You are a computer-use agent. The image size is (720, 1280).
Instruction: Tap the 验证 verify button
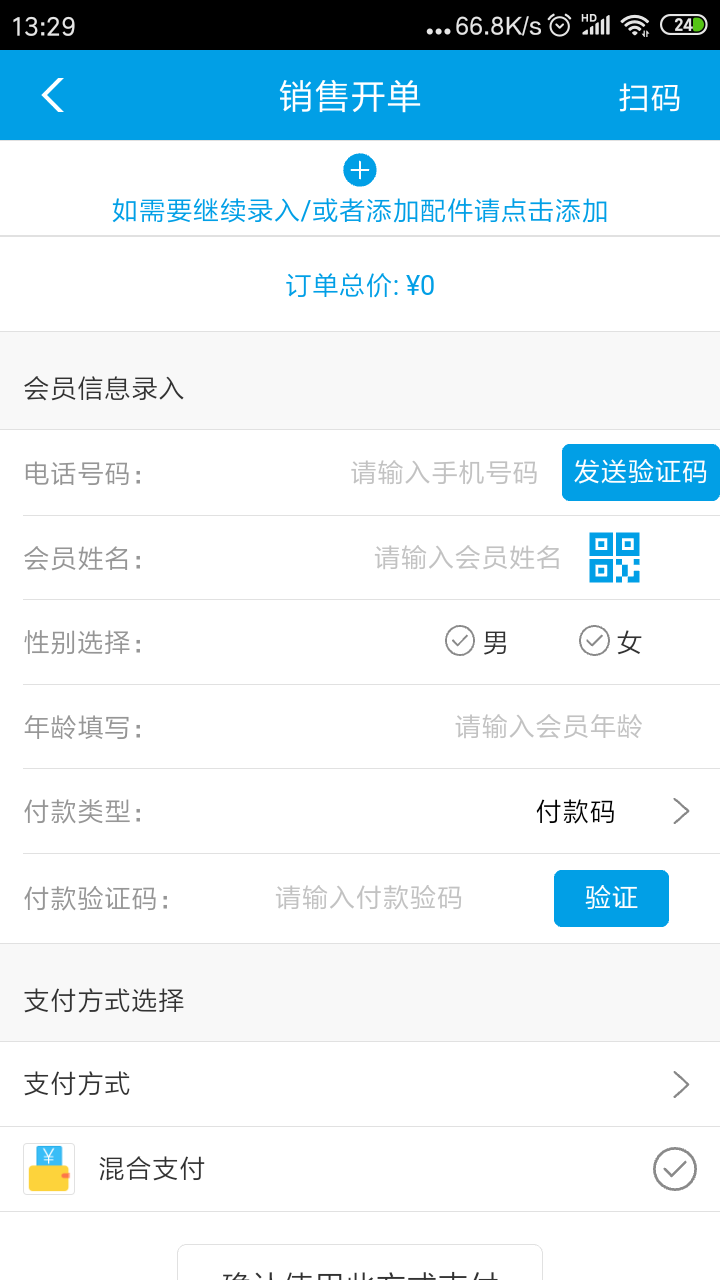coord(611,898)
